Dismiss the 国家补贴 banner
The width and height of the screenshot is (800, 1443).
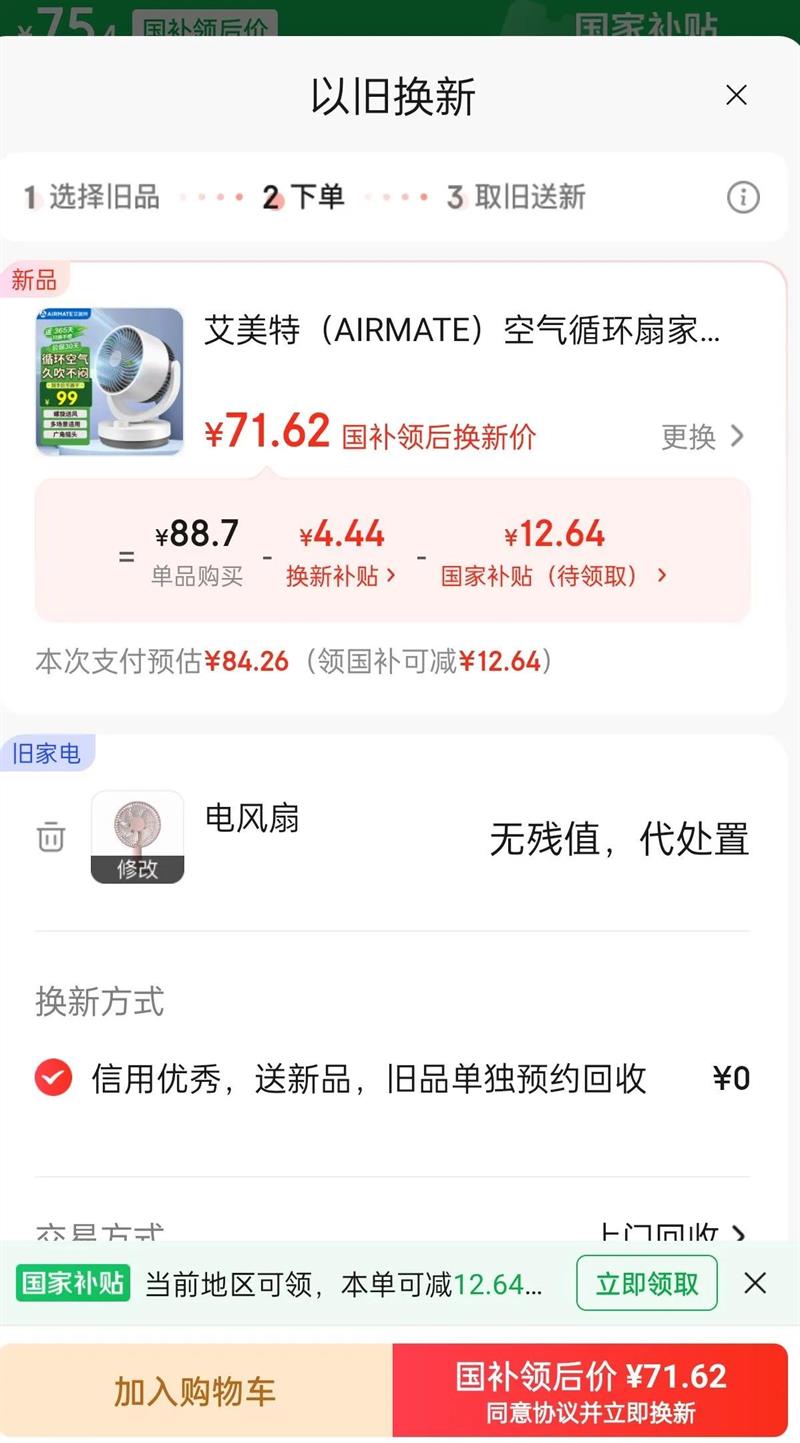coord(755,1283)
